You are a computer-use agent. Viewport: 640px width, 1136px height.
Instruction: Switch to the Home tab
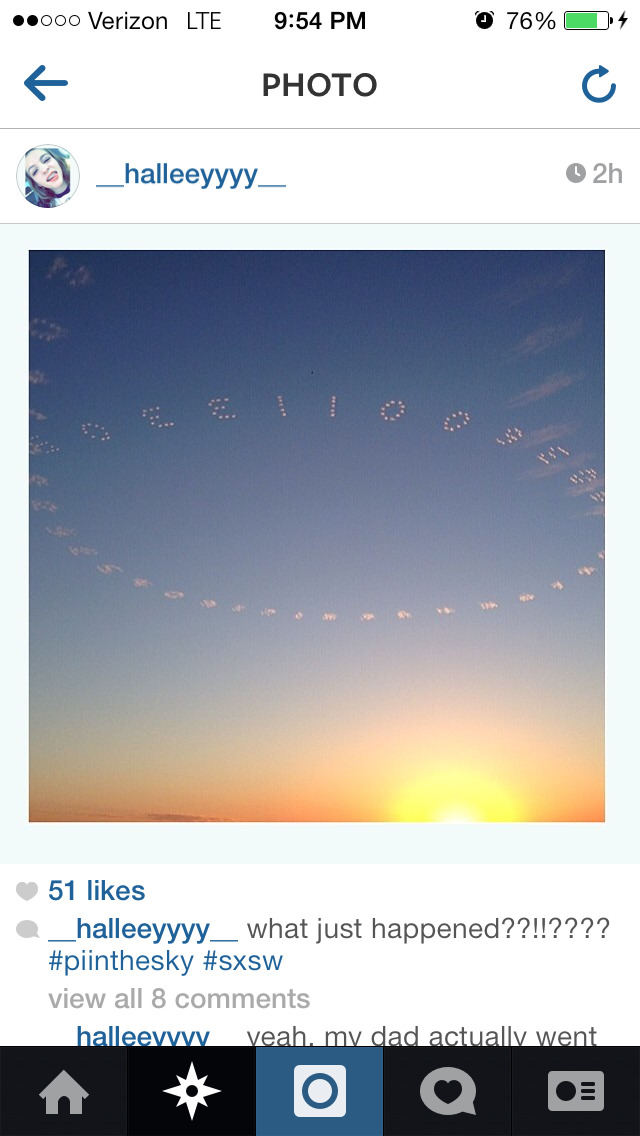pyautogui.click(x=64, y=1092)
